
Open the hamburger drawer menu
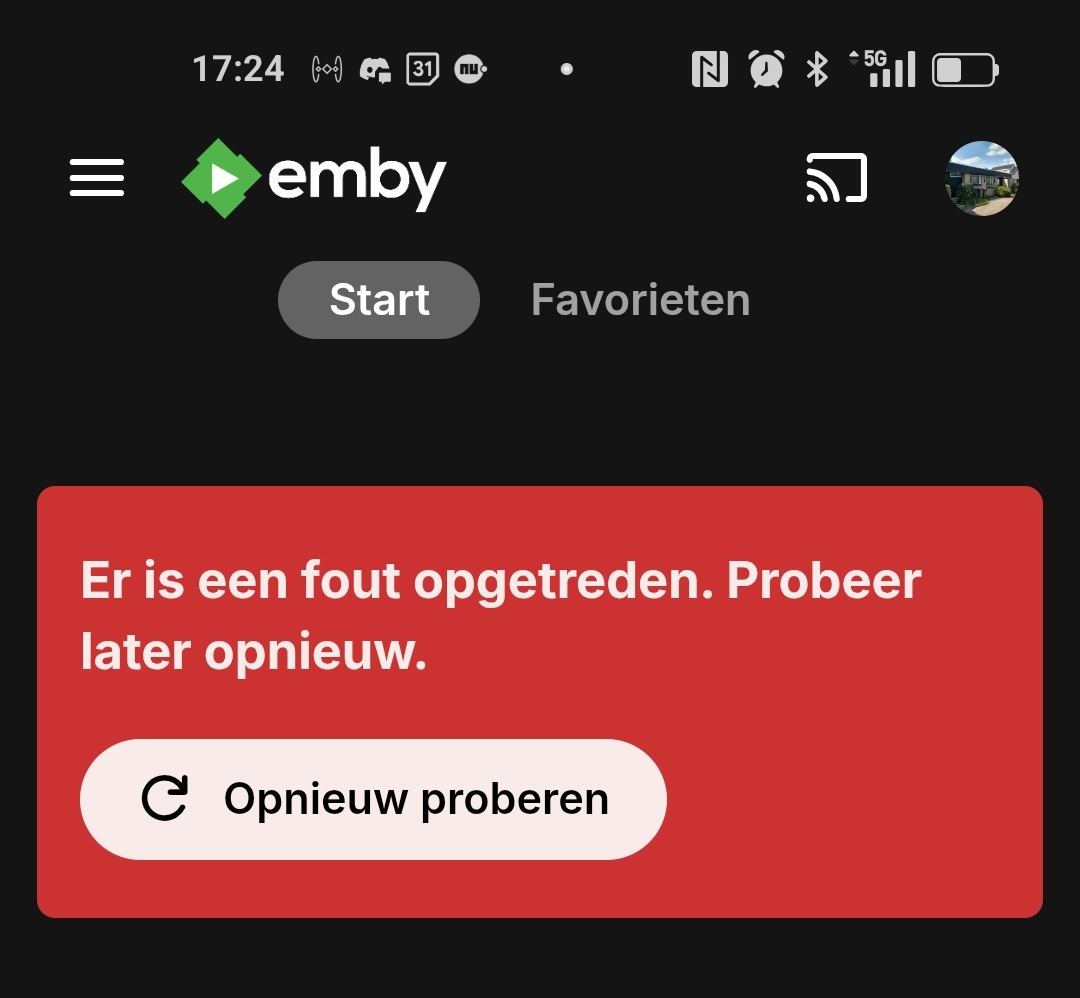coord(97,178)
